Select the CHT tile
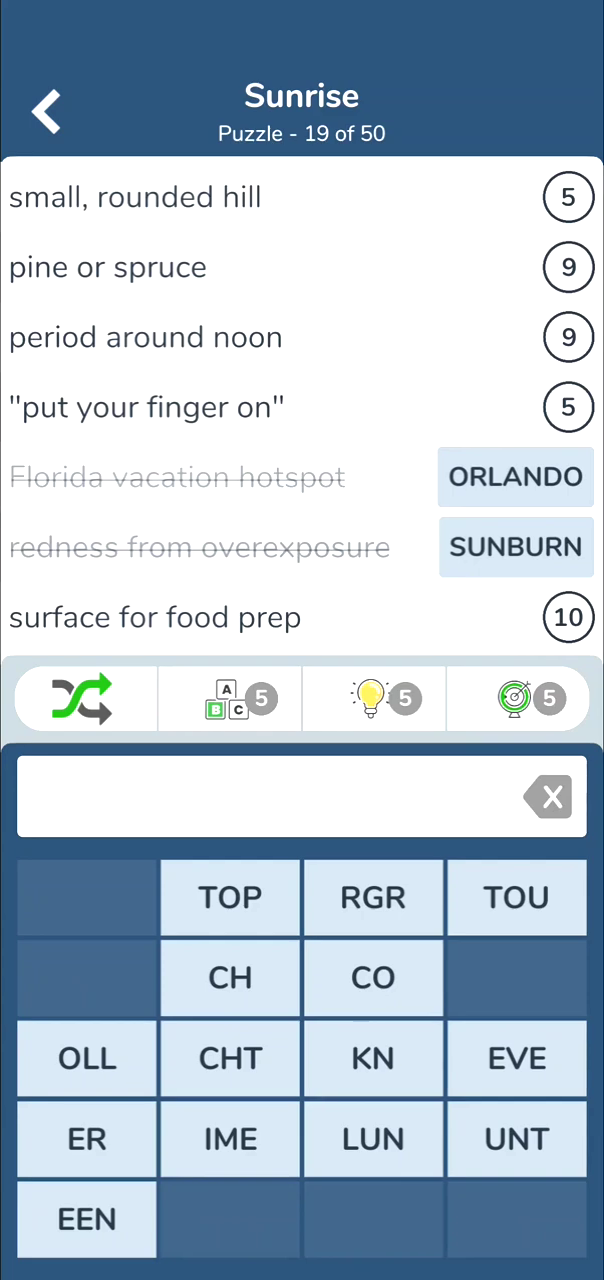The height and width of the screenshot is (1280, 604). 230,1058
